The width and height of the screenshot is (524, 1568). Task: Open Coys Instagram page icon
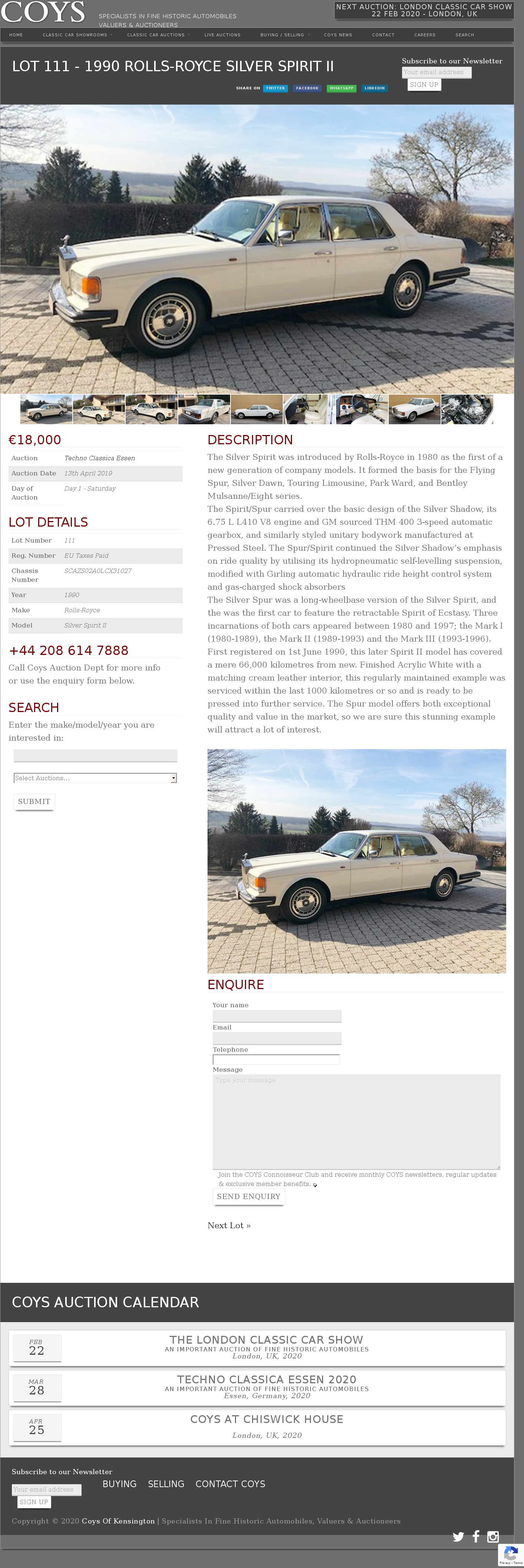pos(493,1536)
